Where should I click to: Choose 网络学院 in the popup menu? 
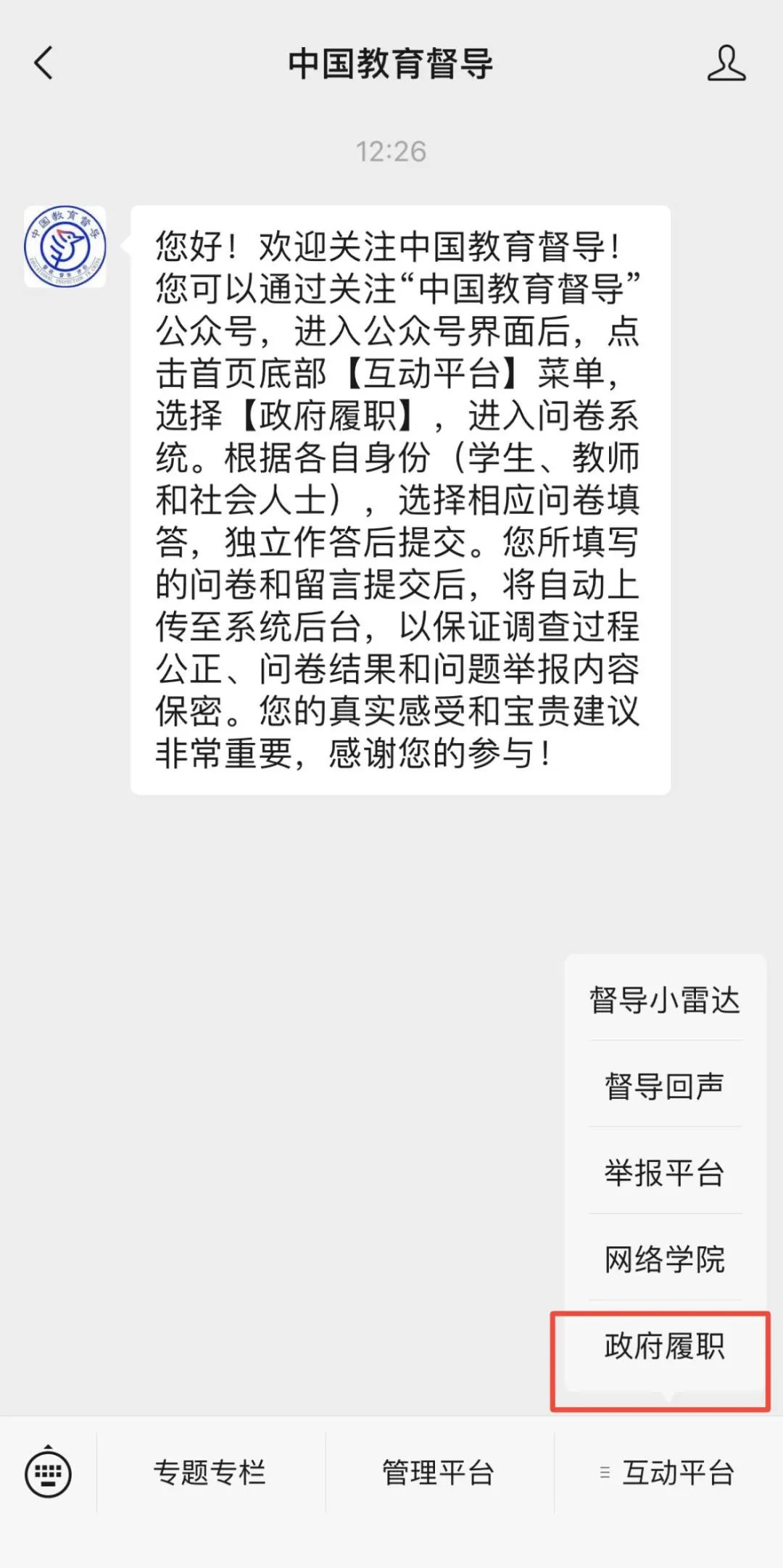click(x=665, y=1258)
